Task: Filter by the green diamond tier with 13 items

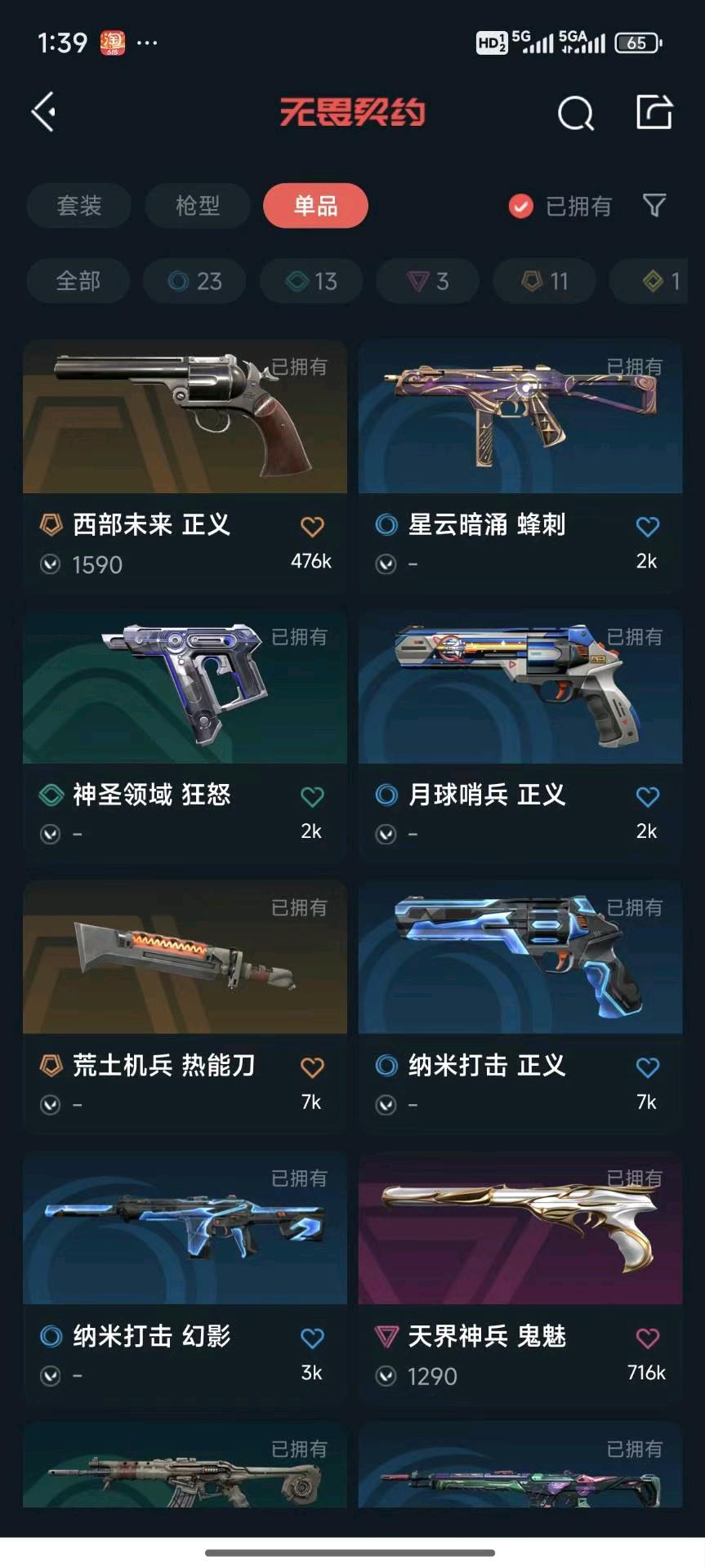Action: click(x=312, y=281)
